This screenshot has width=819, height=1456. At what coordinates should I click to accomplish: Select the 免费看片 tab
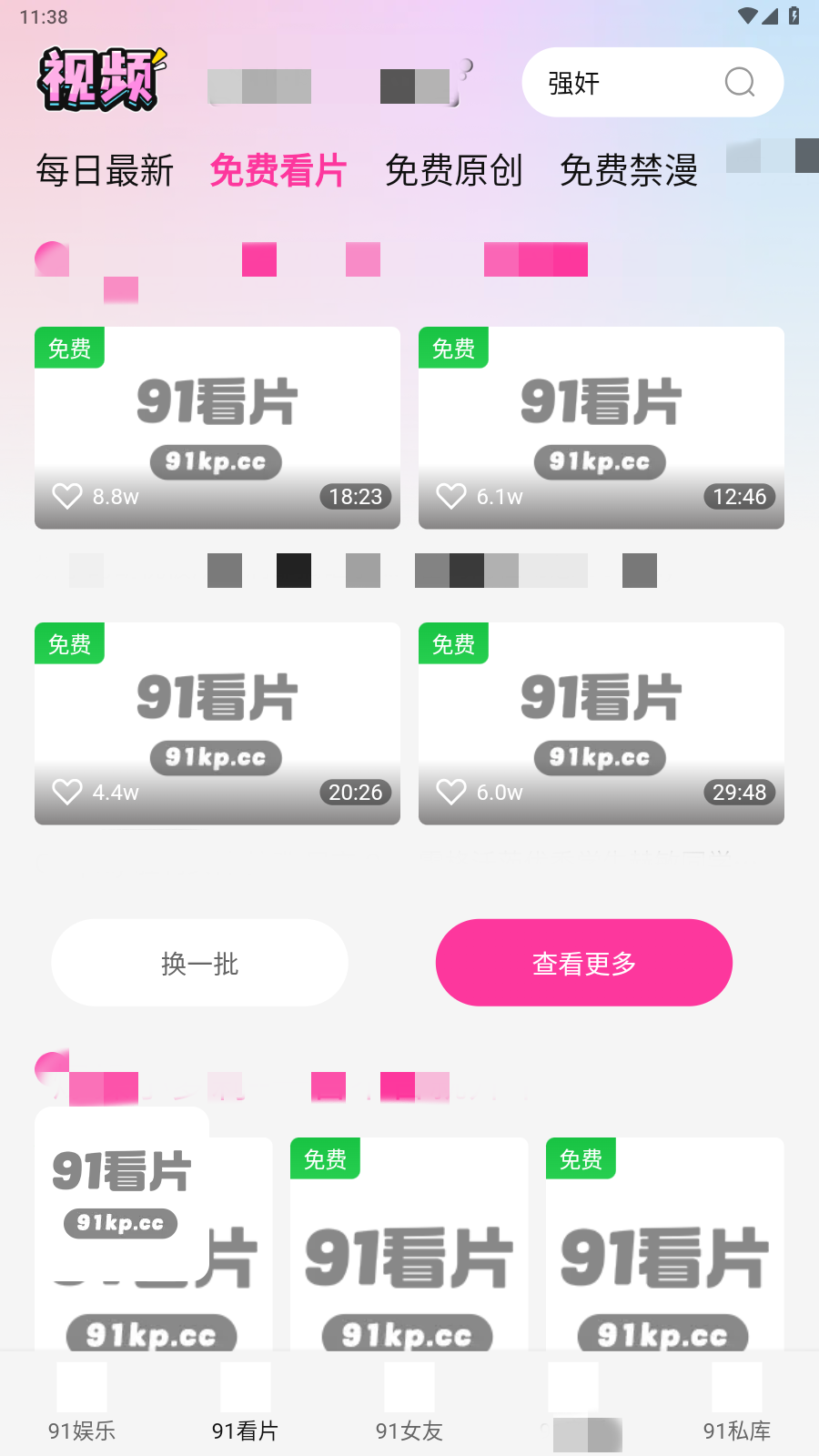click(x=278, y=171)
